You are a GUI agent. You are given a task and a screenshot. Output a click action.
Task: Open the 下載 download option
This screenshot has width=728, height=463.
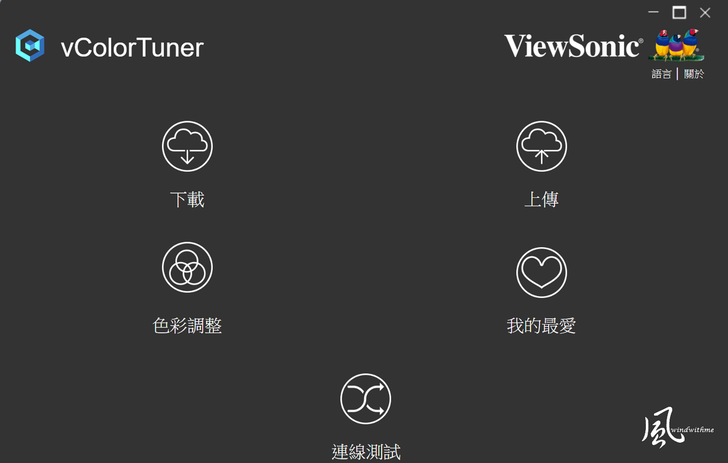[187, 147]
